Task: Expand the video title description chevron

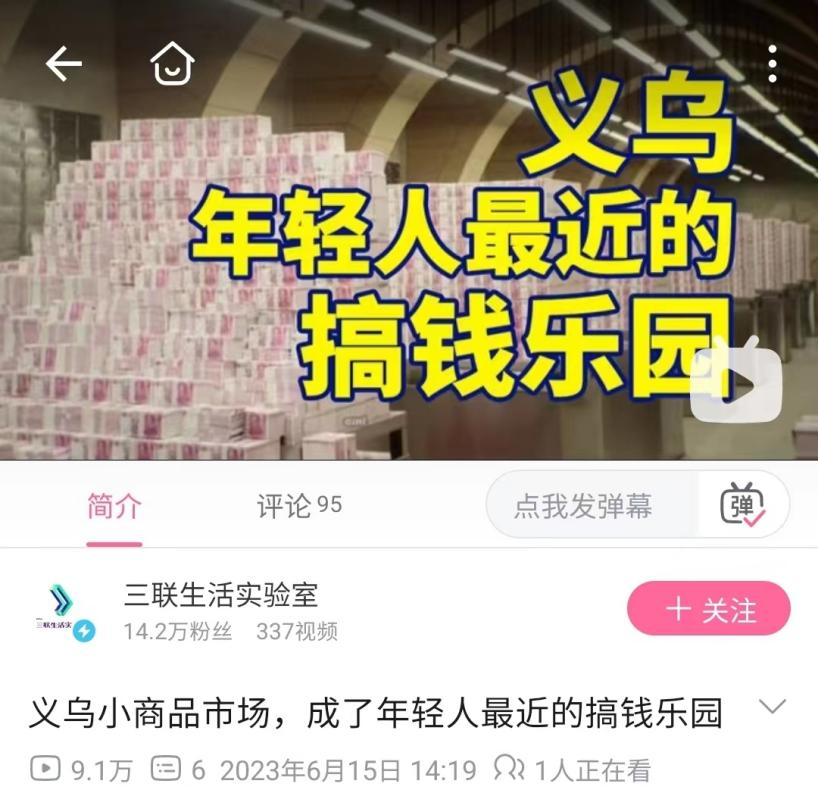Action: click(772, 706)
